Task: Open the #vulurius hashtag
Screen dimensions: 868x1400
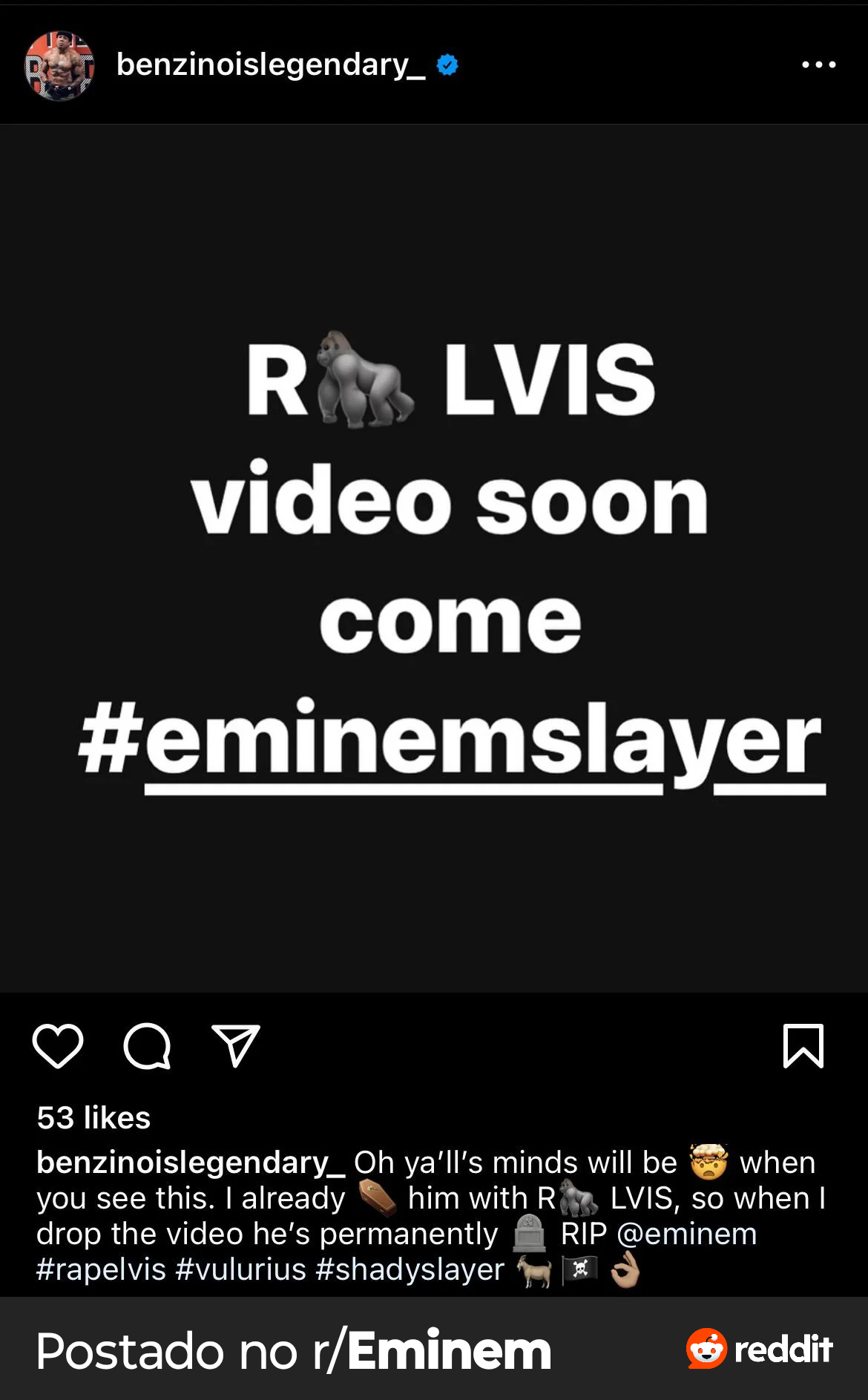Action: point(240,1269)
